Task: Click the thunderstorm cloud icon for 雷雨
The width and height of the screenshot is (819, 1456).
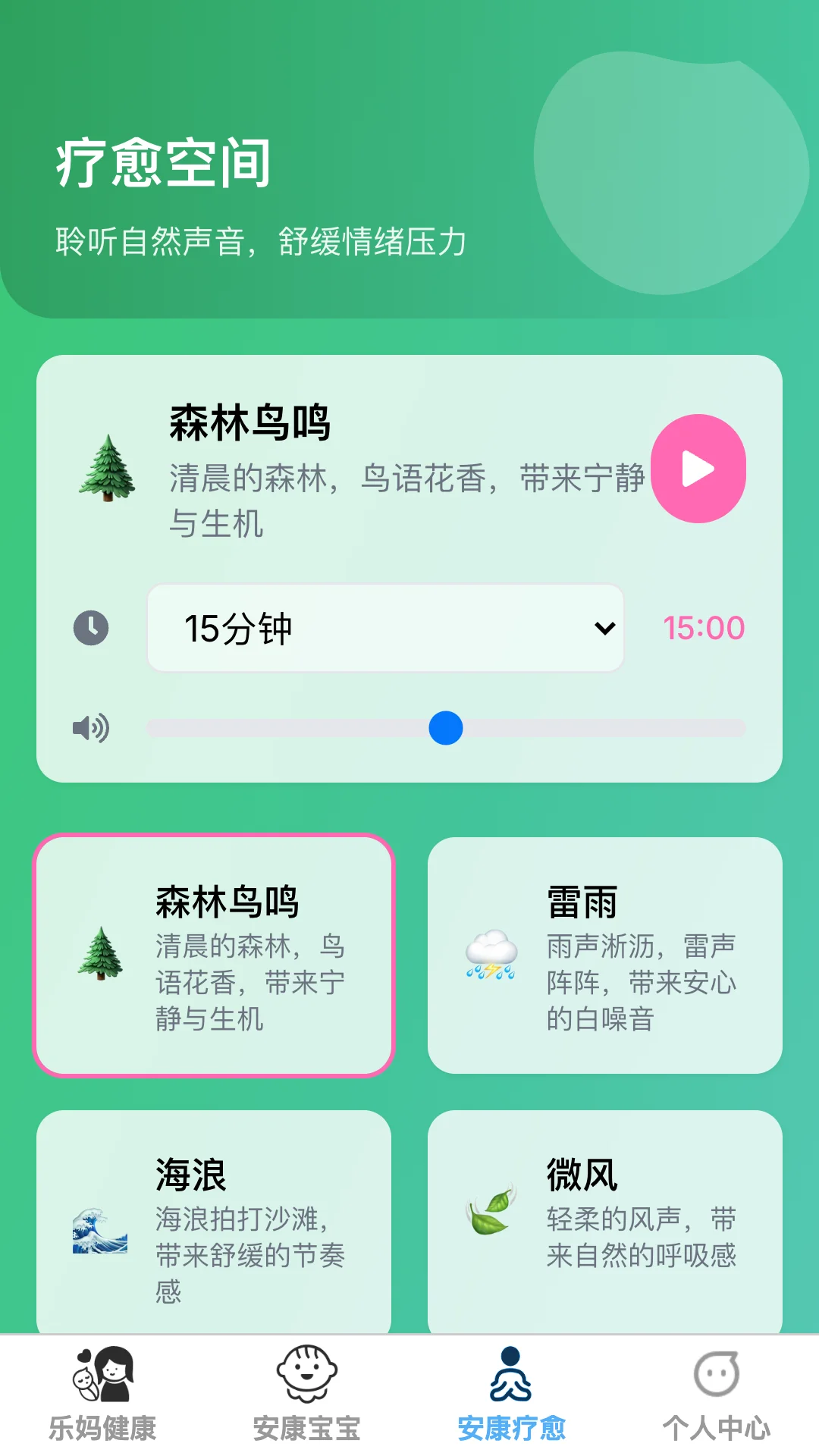Action: pyautogui.click(x=491, y=954)
